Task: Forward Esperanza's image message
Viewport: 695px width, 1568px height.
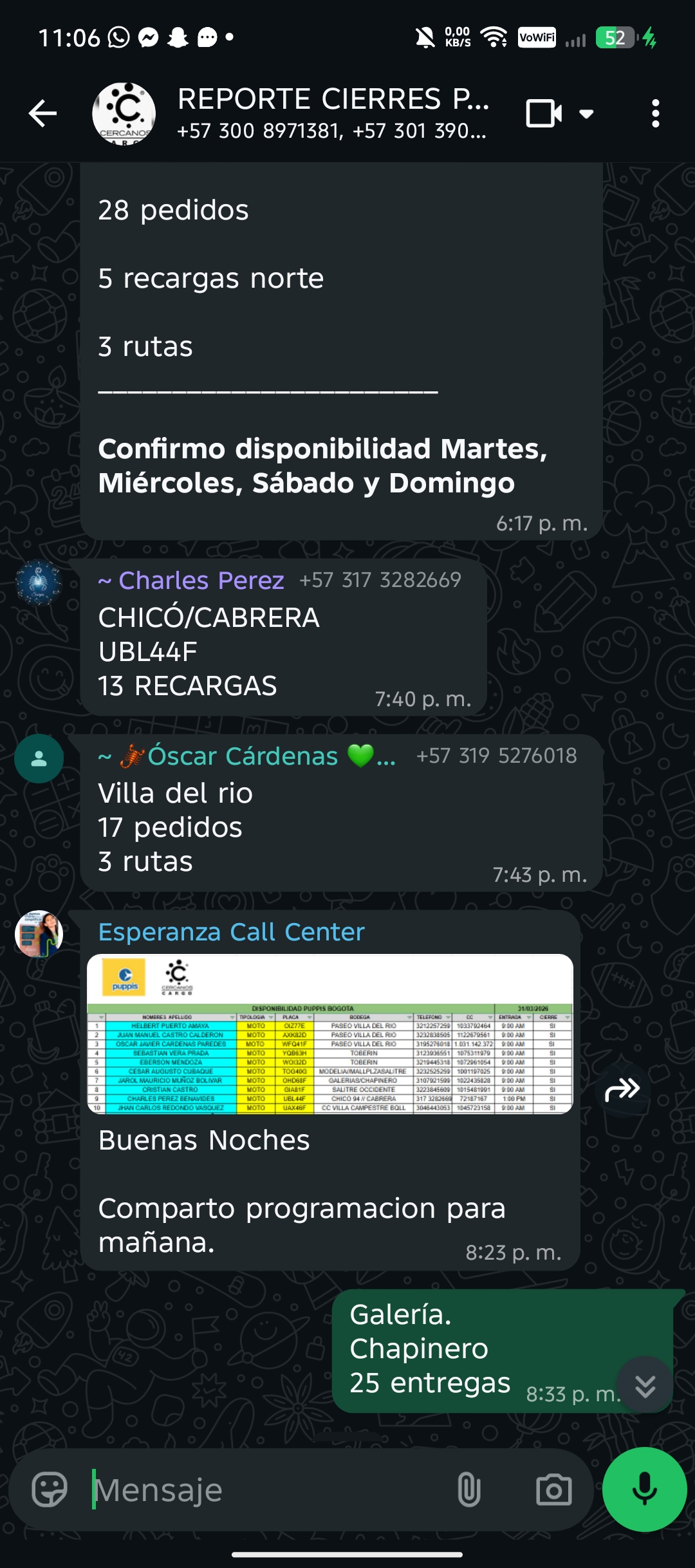Action: point(622,1090)
